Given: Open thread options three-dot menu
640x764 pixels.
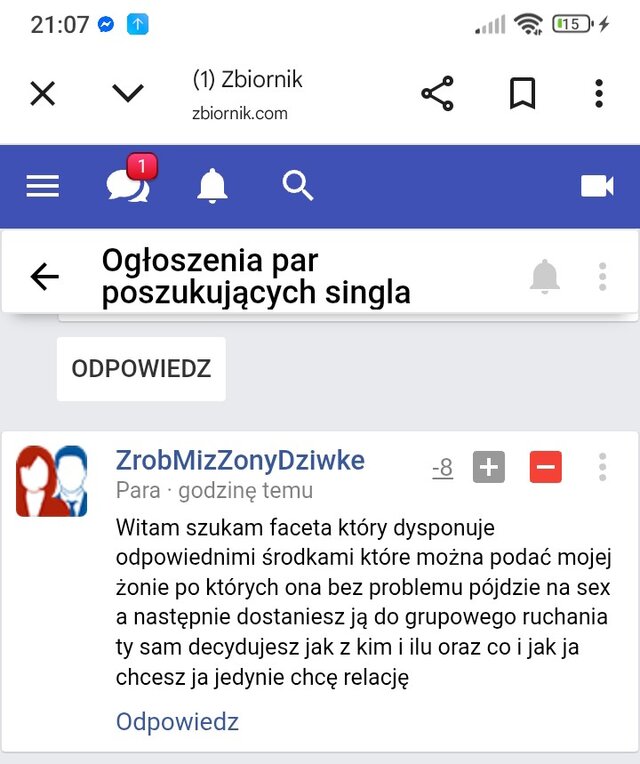Looking at the screenshot, I should (602, 276).
